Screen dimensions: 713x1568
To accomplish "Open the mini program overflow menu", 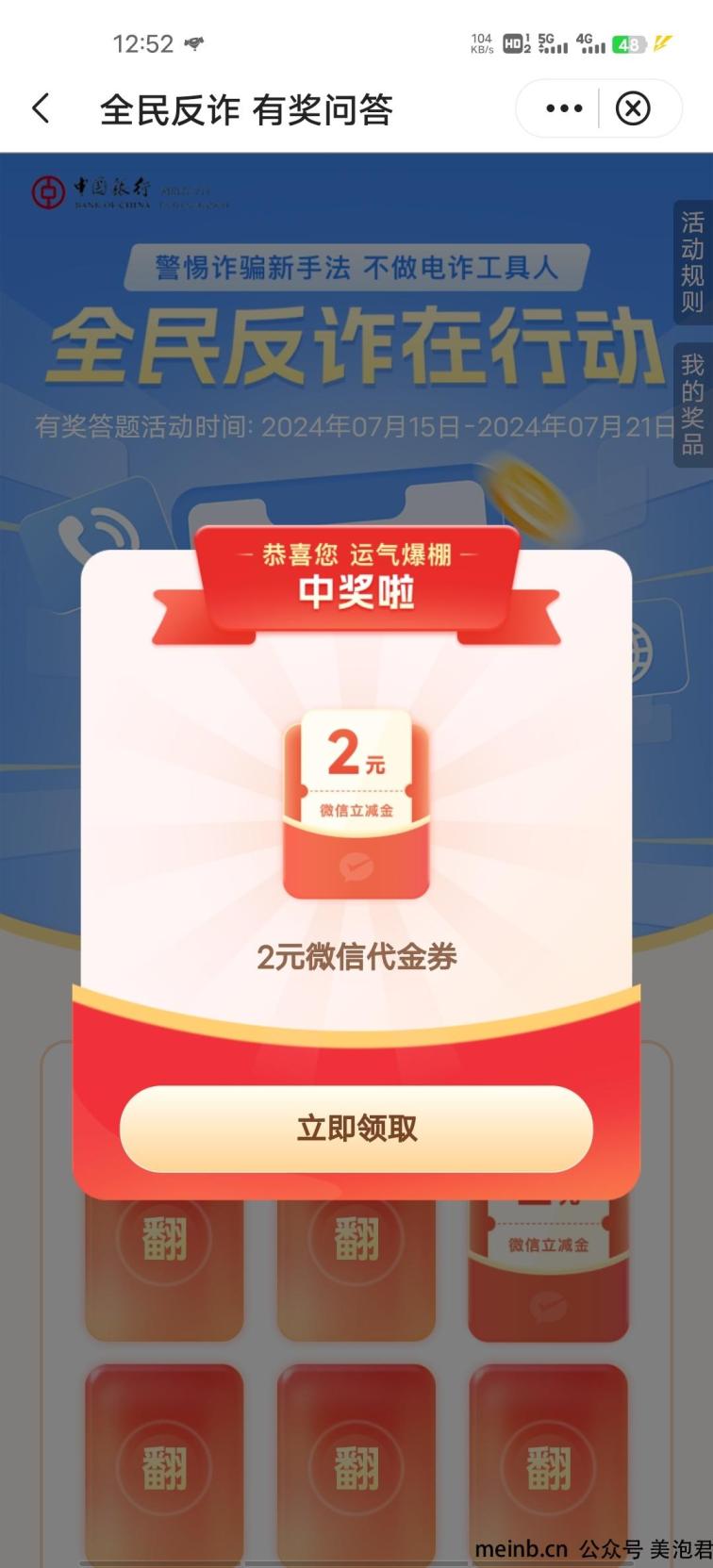I will pyautogui.click(x=564, y=109).
